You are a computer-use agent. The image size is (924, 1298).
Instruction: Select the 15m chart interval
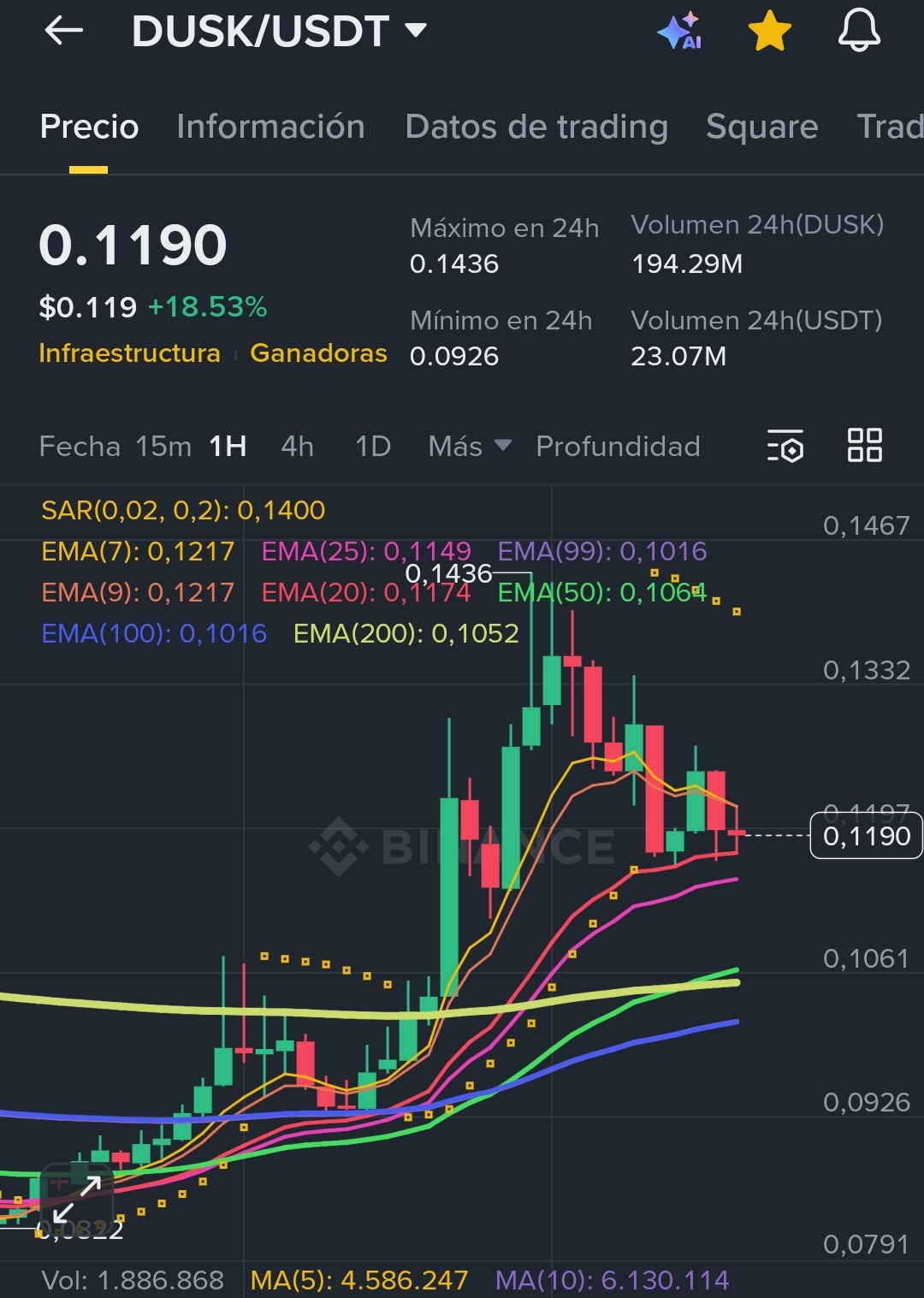(163, 447)
